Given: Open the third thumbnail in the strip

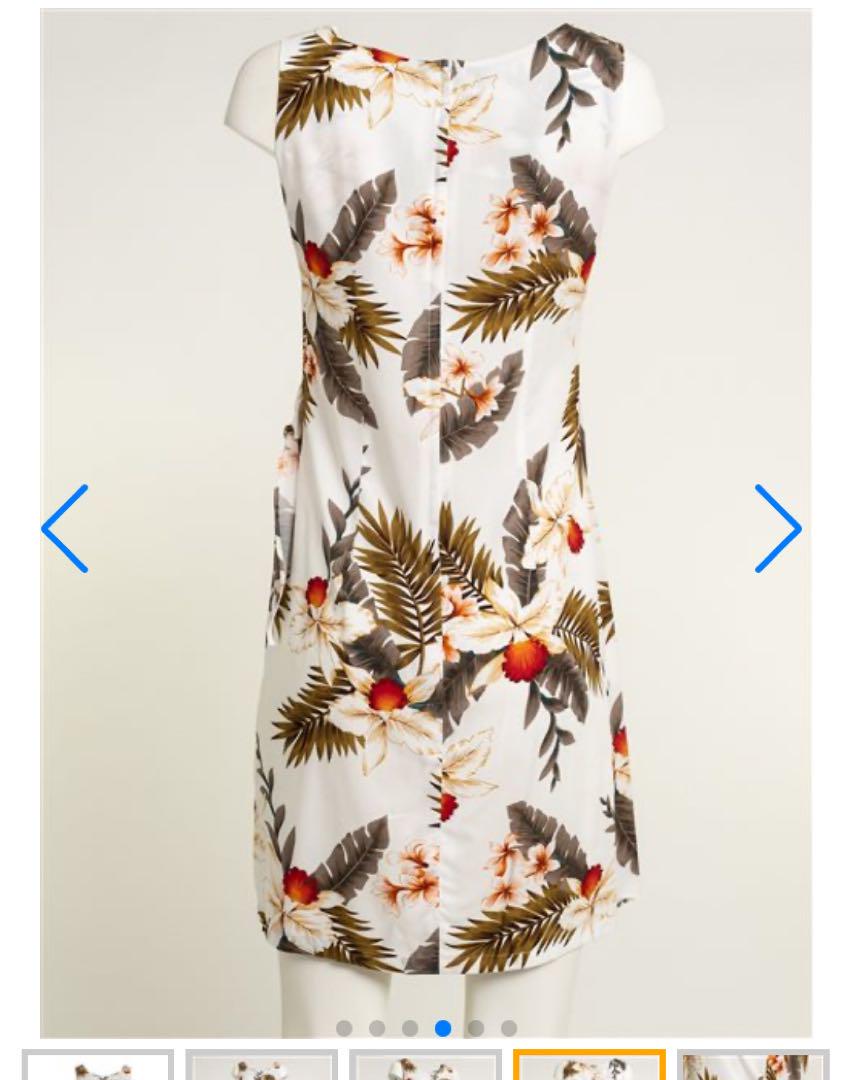Looking at the screenshot, I should click(x=425, y=1066).
